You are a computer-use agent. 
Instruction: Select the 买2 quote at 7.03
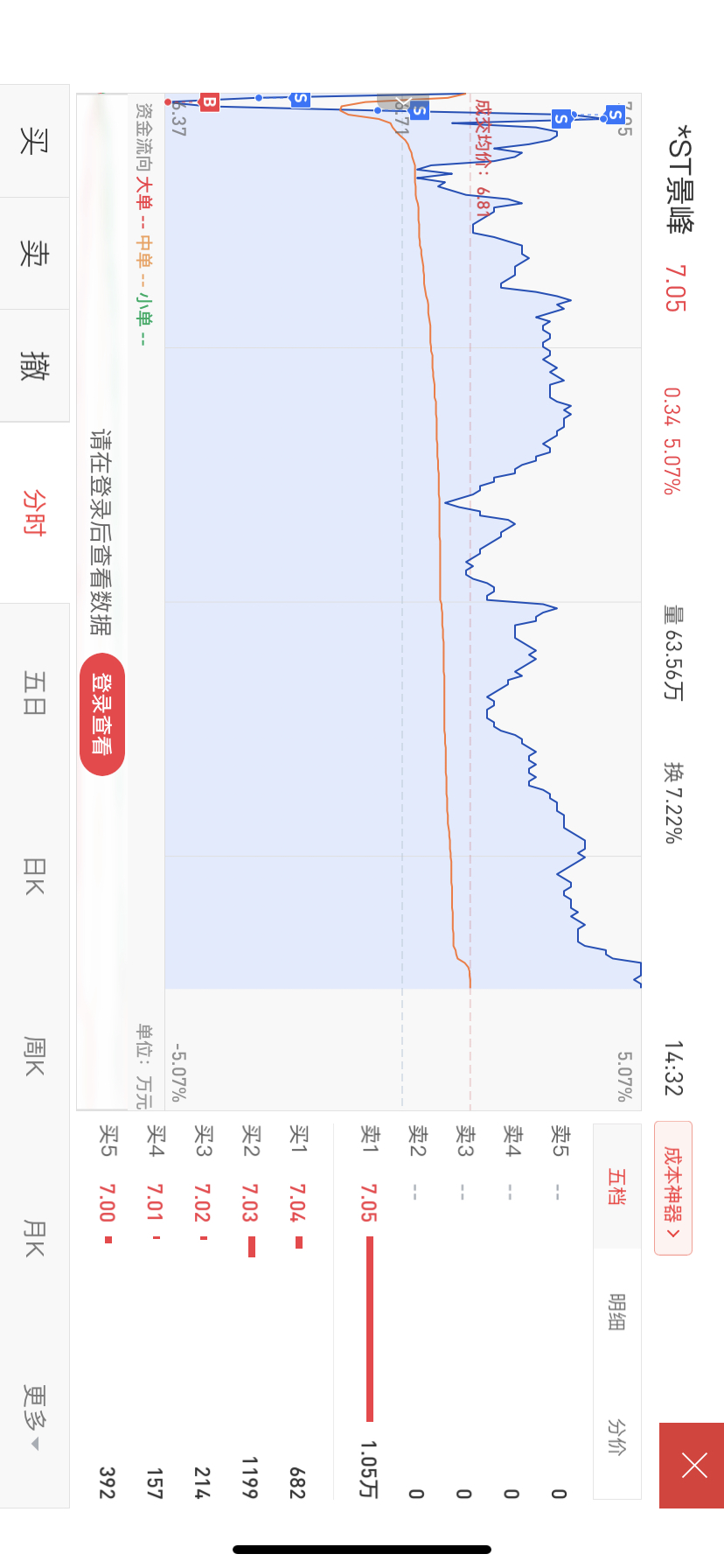[250, 1312]
